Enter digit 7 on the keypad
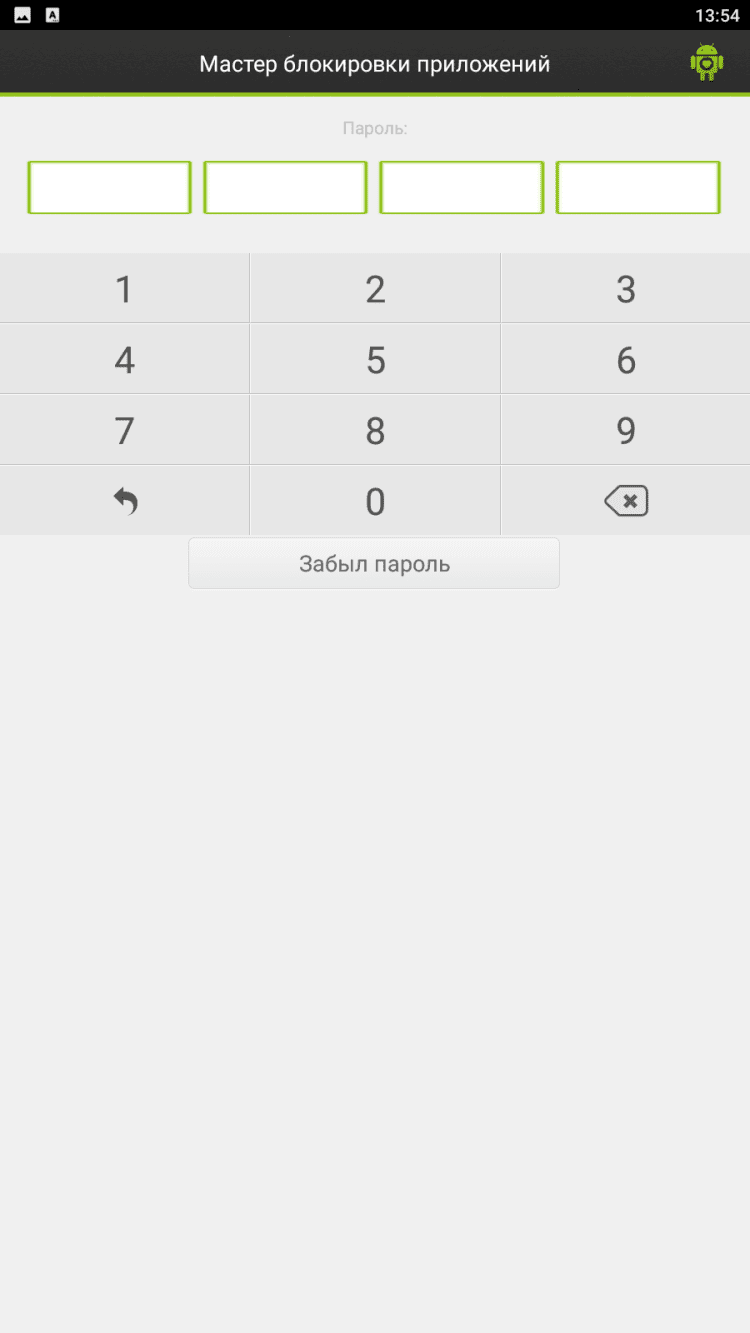The image size is (750, 1333). pyautogui.click(x=124, y=431)
